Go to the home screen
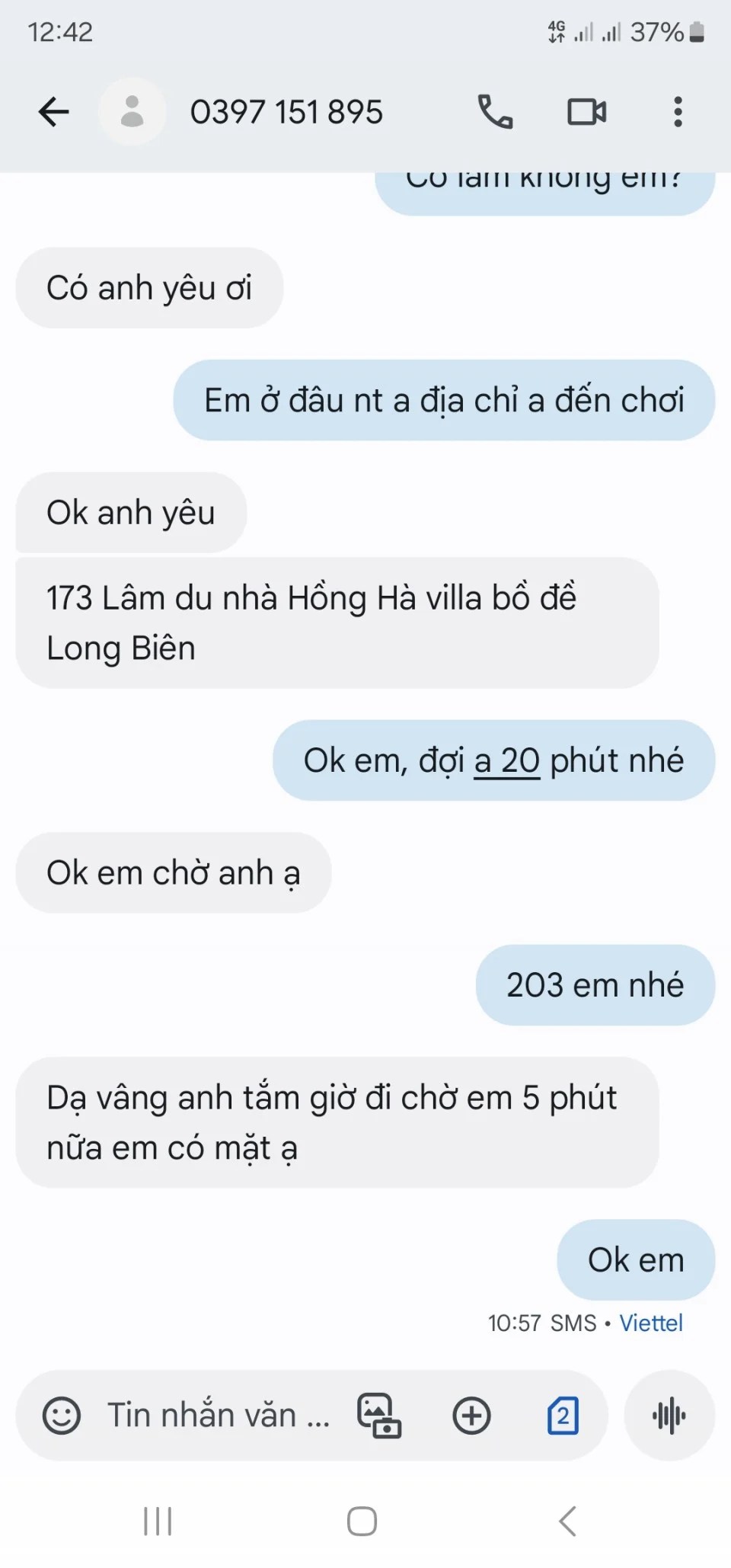This screenshot has width=731, height=1568. tap(362, 1522)
